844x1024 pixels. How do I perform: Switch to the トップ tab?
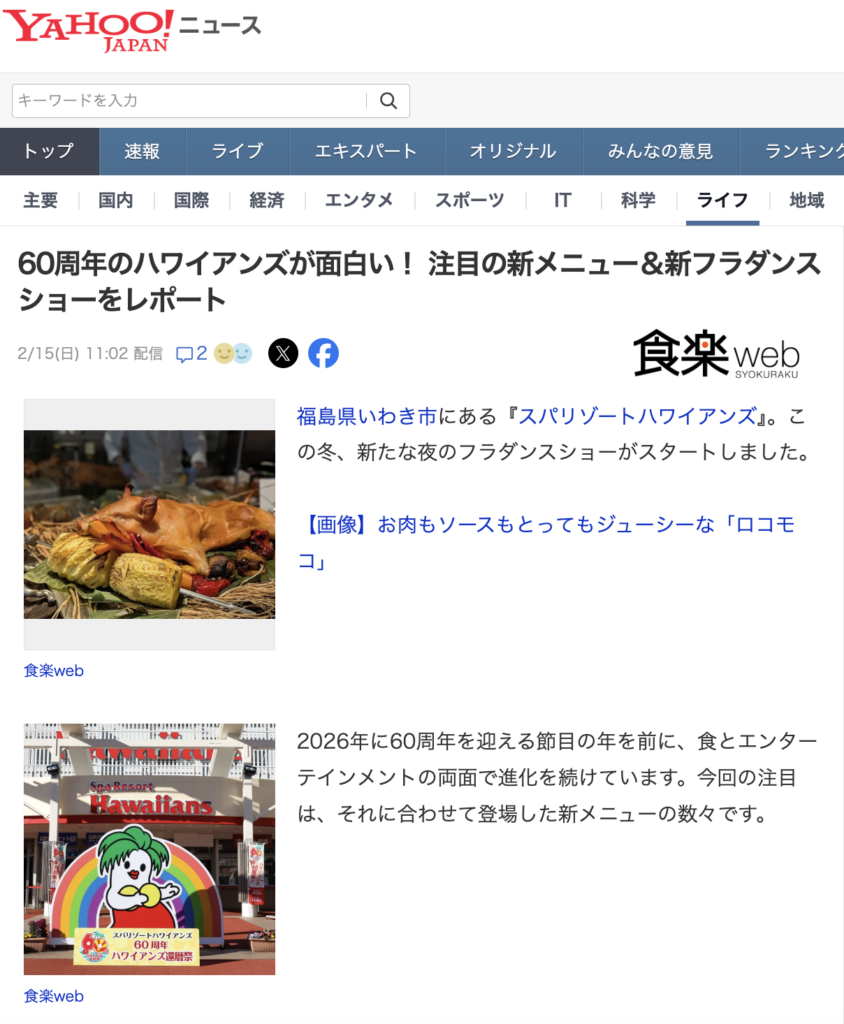click(49, 152)
